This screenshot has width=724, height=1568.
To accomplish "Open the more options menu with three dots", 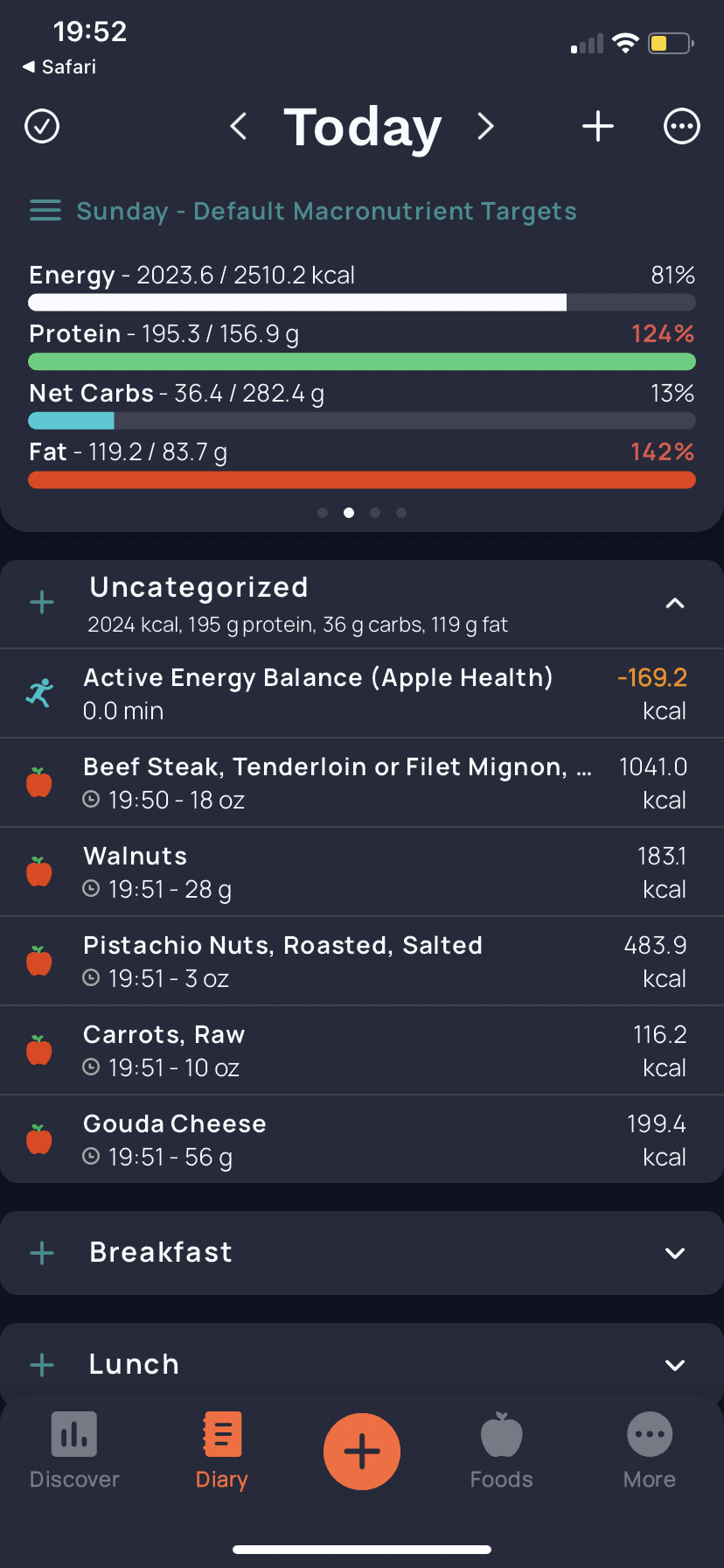I will 681,126.
